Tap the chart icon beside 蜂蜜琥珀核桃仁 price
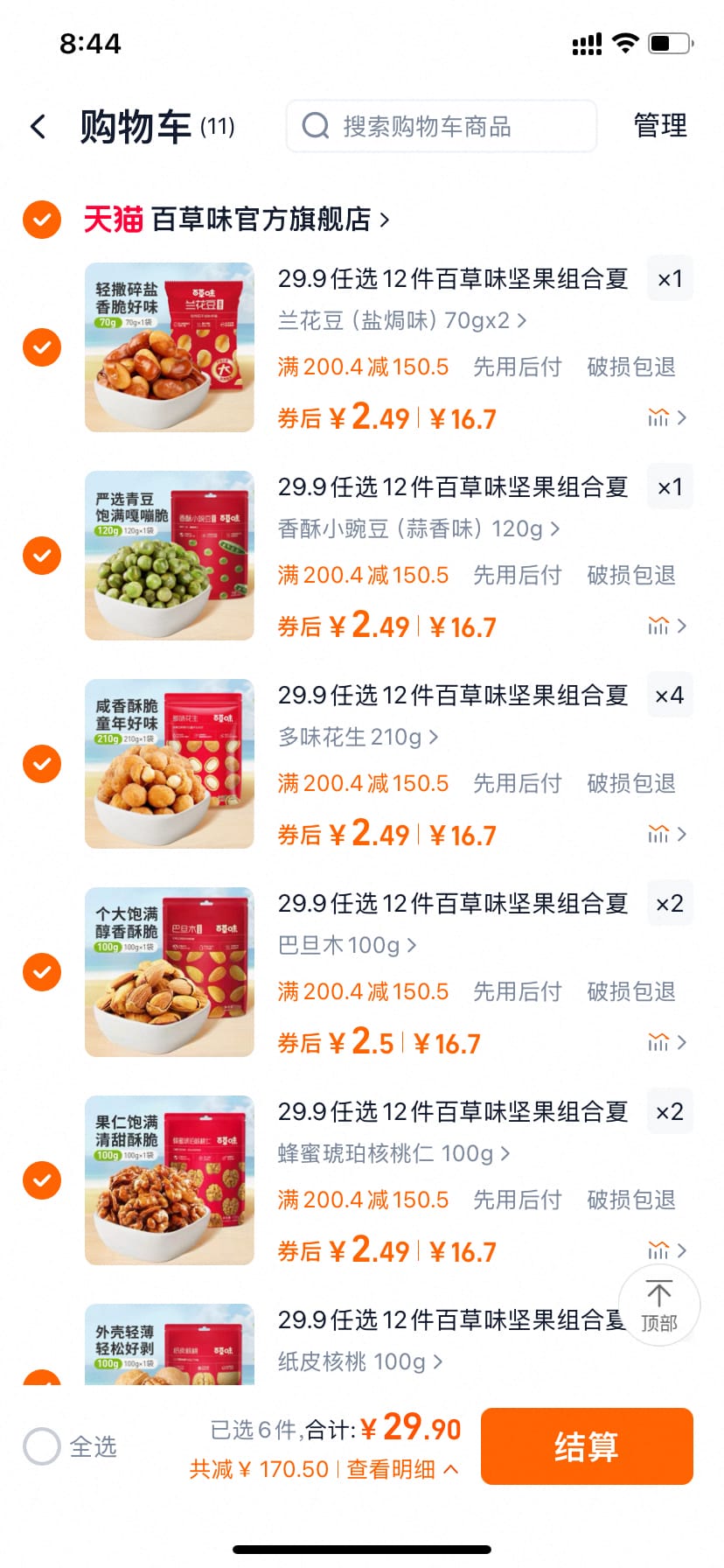The height and width of the screenshot is (1568, 724). click(658, 1250)
